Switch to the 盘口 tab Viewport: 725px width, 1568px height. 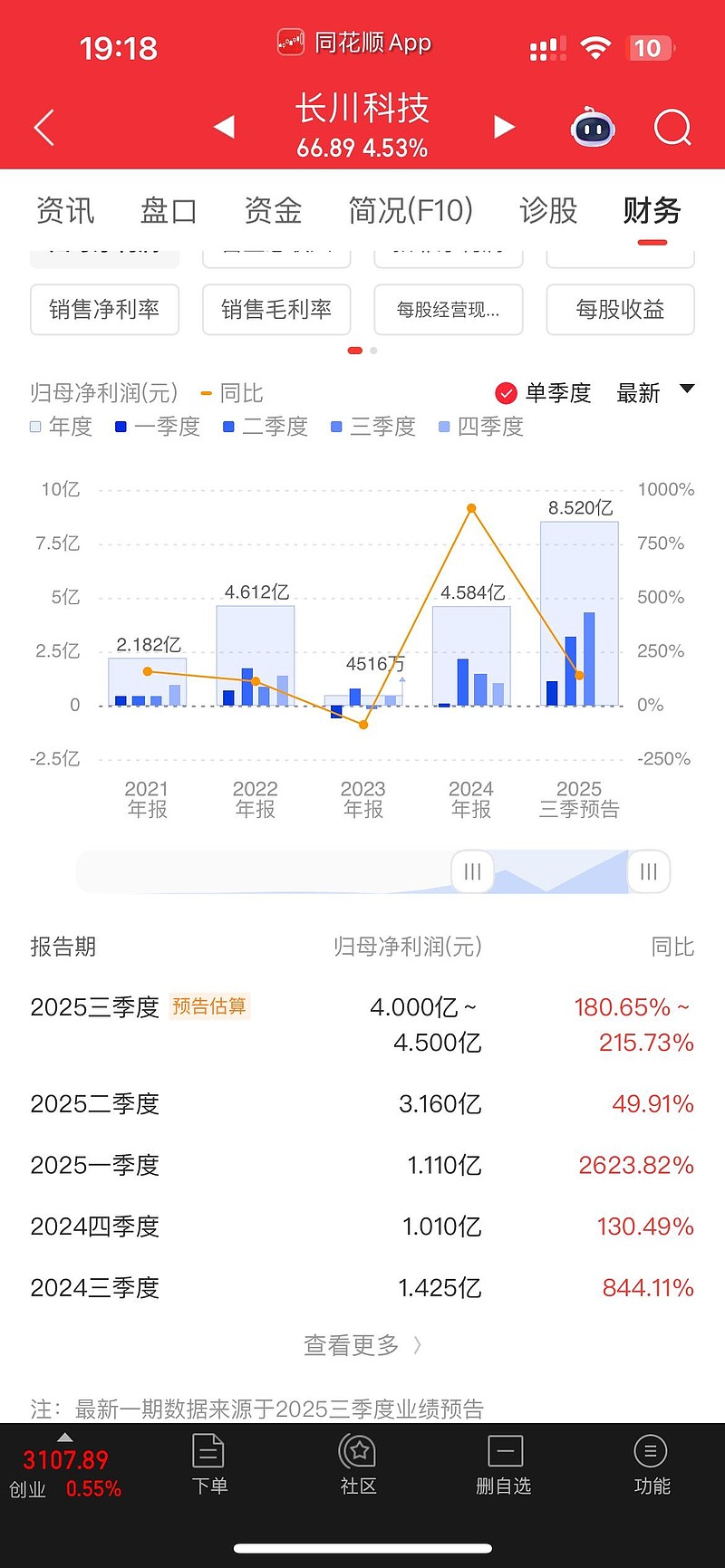tap(169, 210)
